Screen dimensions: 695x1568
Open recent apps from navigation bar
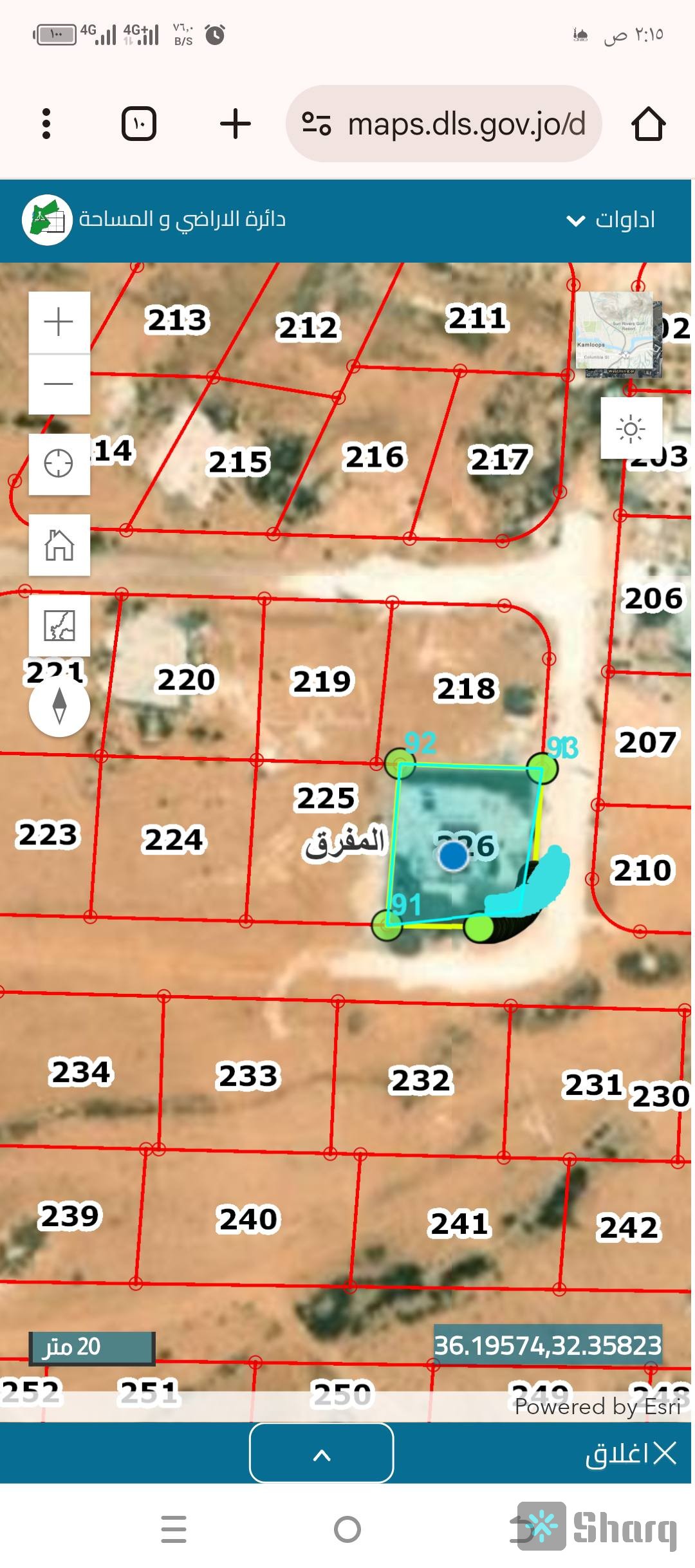174,1529
